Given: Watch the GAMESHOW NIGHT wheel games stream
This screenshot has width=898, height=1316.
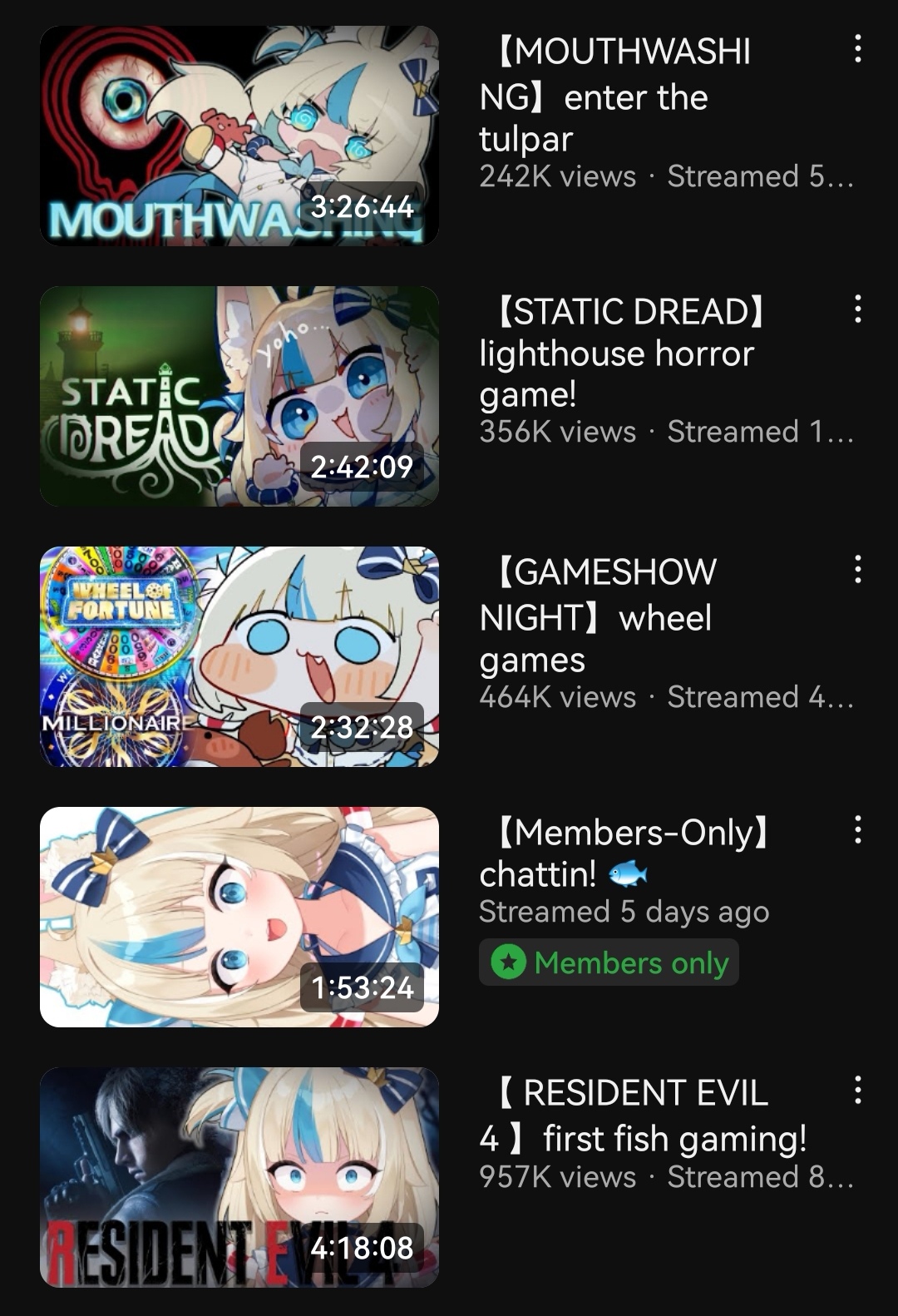Looking at the screenshot, I should 239,656.
